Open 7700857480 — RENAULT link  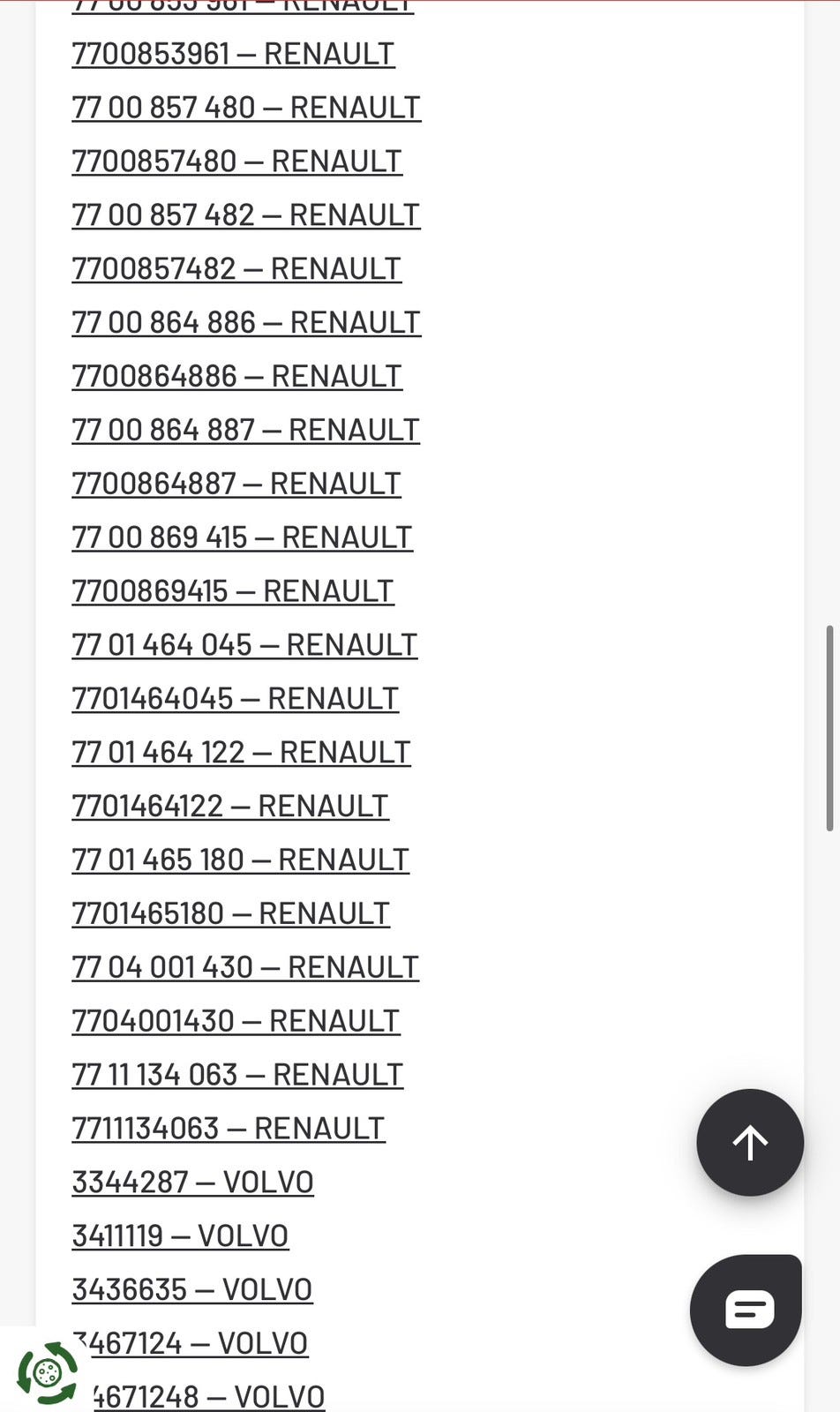coord(236,161)
